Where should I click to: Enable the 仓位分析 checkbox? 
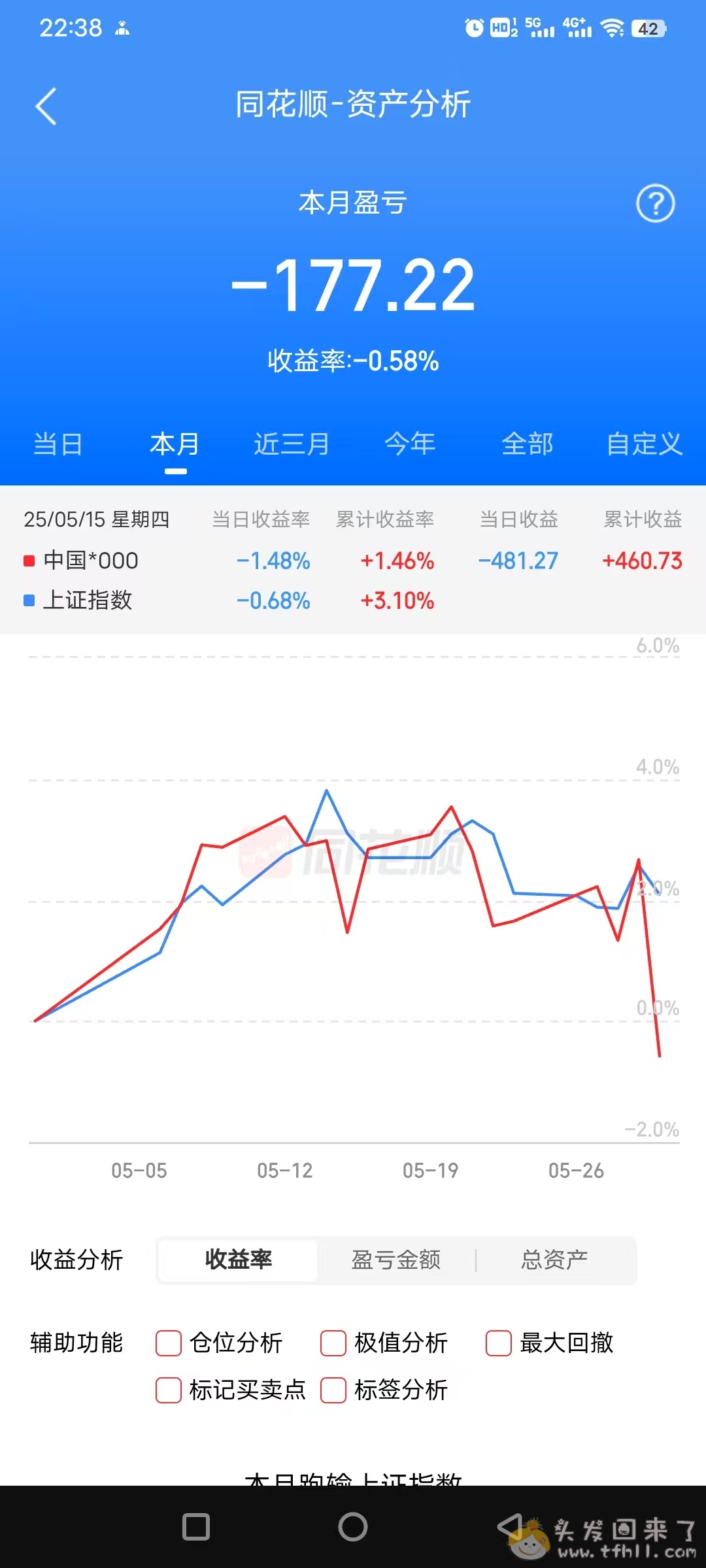(169, 1343)
